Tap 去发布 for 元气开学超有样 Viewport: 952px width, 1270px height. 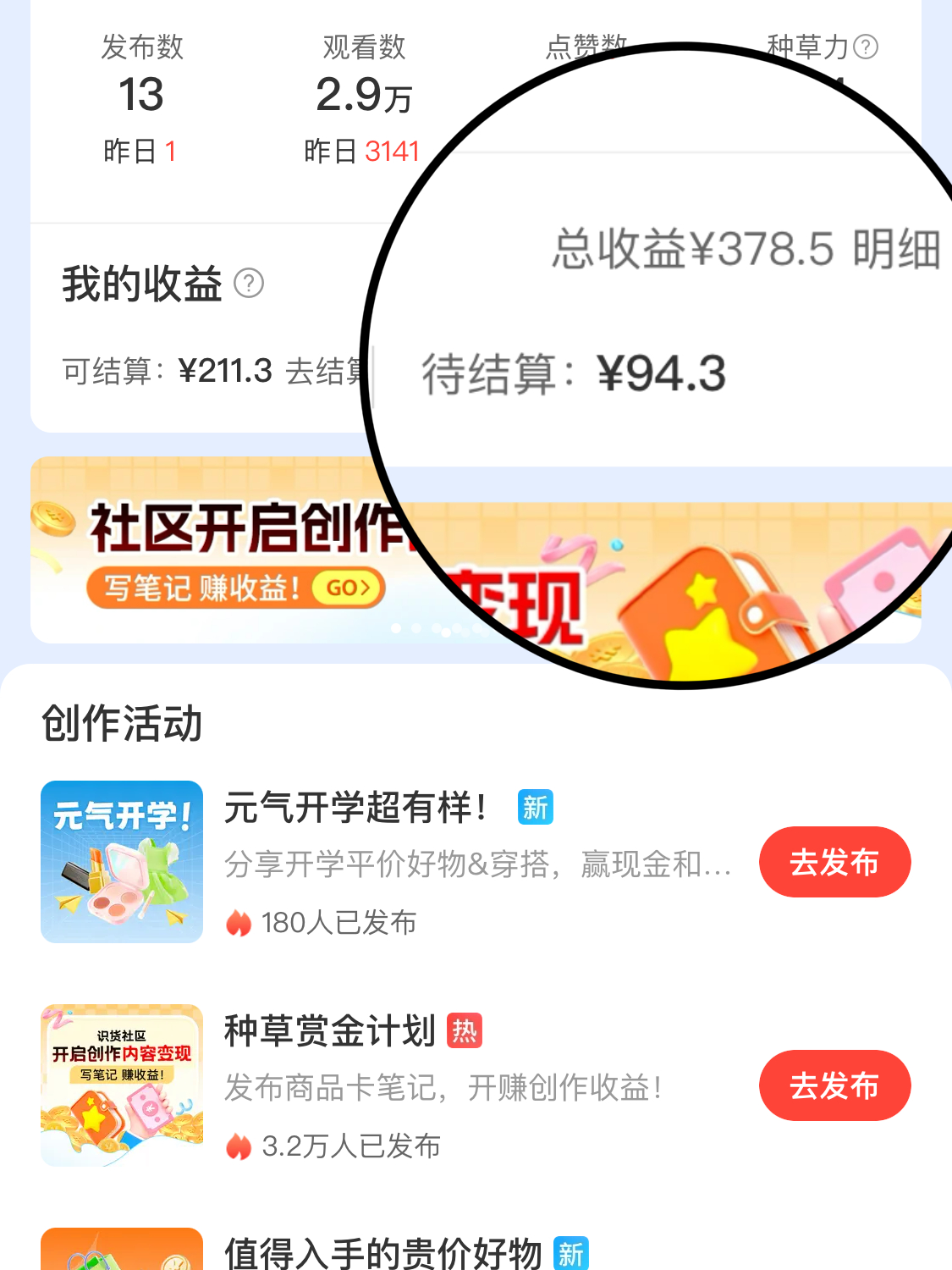pos(834,862)
